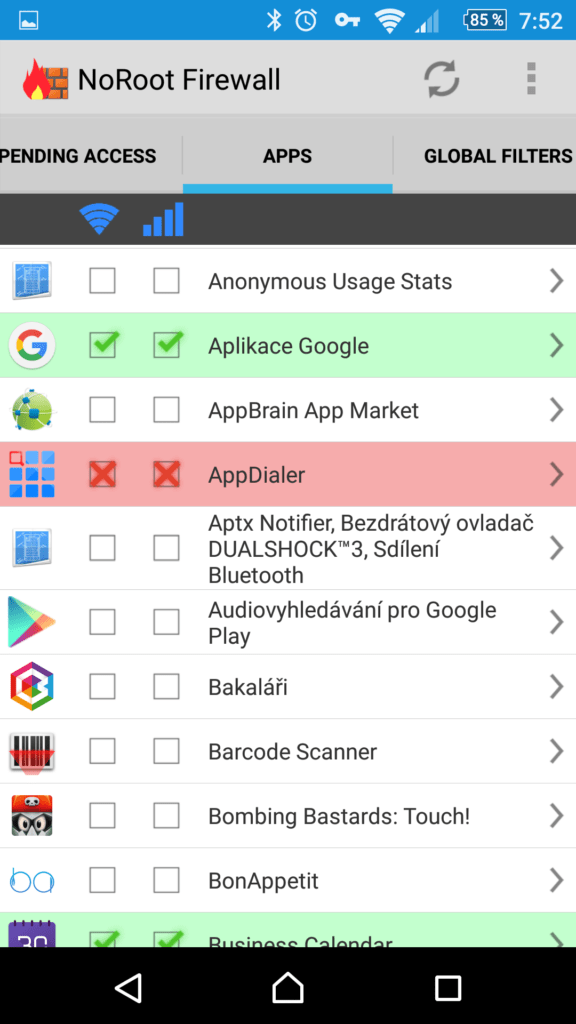Toggle the Wi-Fi checkbox for BonAppetit
Screen dimensions: 576x1024
tap(103, 880)
